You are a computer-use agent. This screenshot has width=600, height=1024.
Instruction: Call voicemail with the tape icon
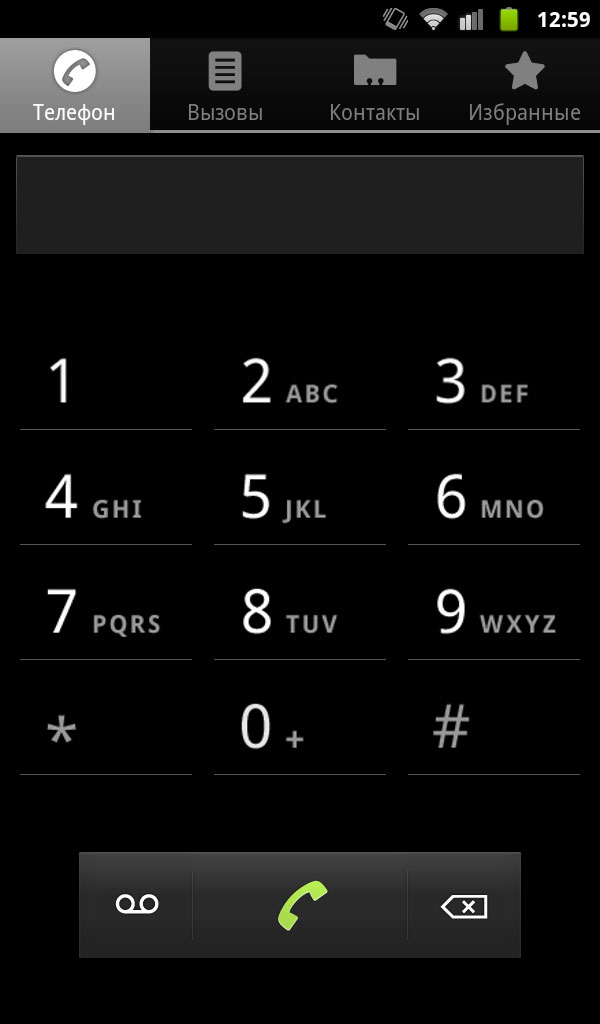(137, 905)
